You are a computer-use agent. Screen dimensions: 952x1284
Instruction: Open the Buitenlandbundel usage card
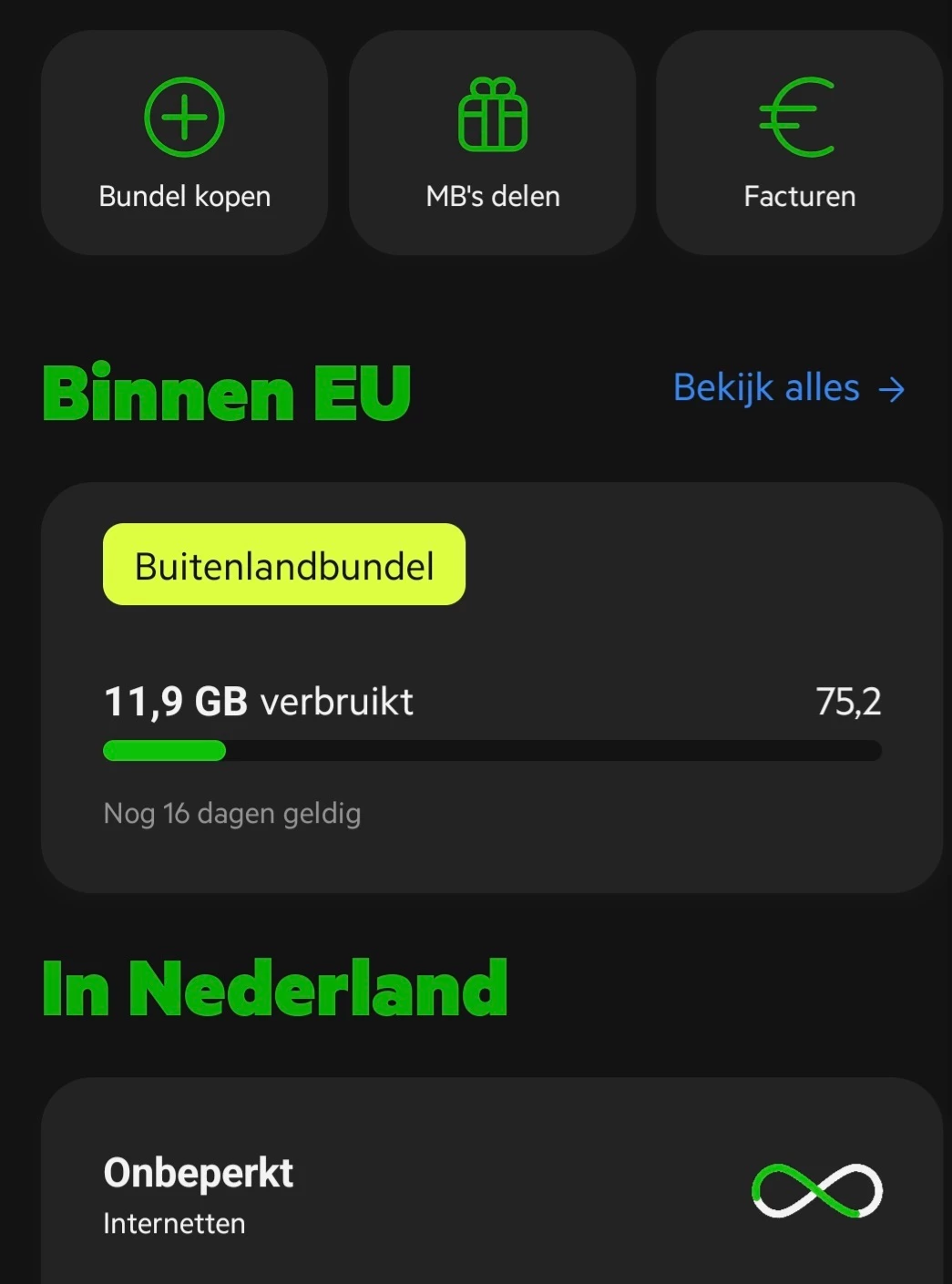coord(492,687)
